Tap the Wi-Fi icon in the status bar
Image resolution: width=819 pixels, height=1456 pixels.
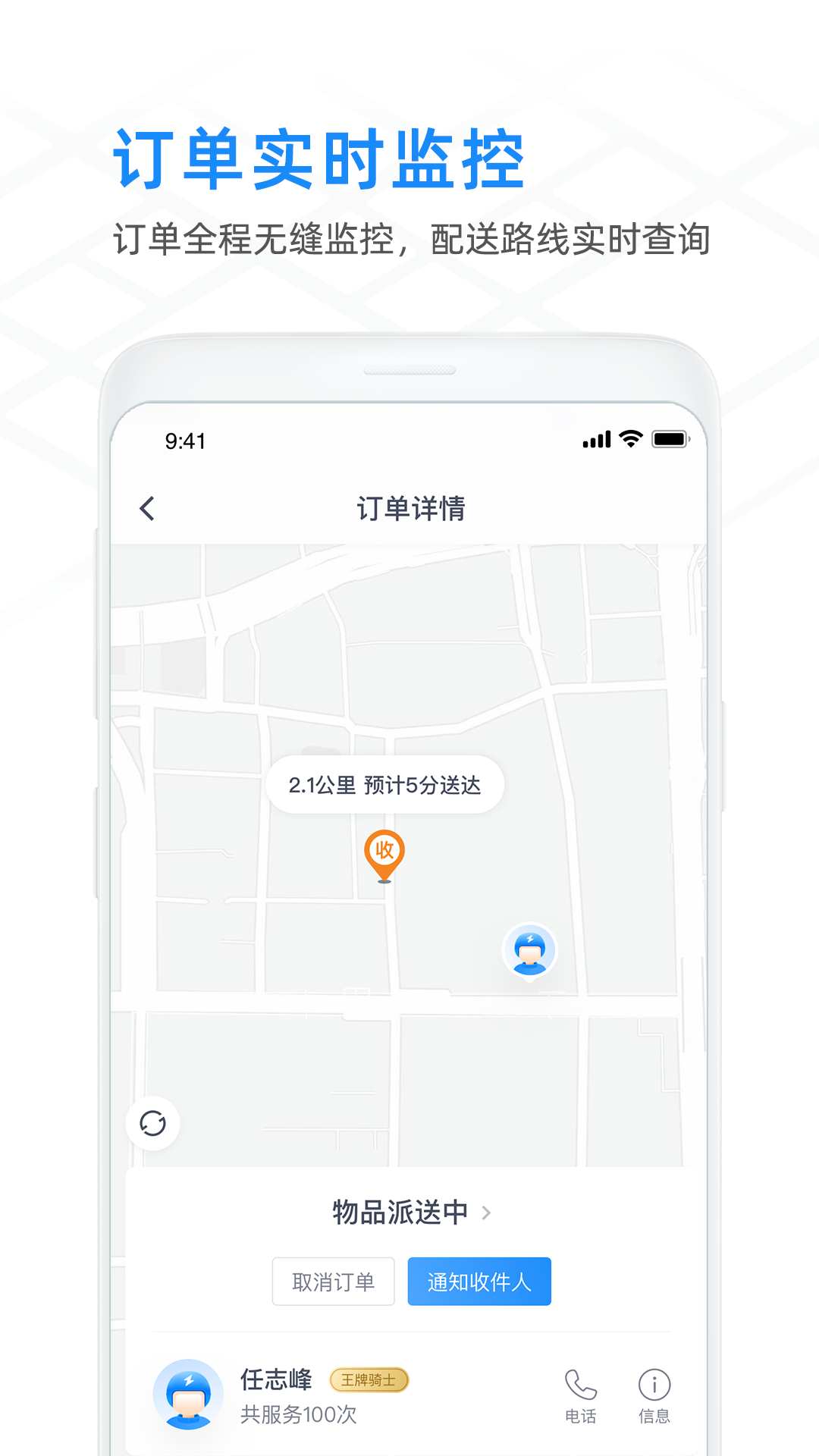(632, 438)
